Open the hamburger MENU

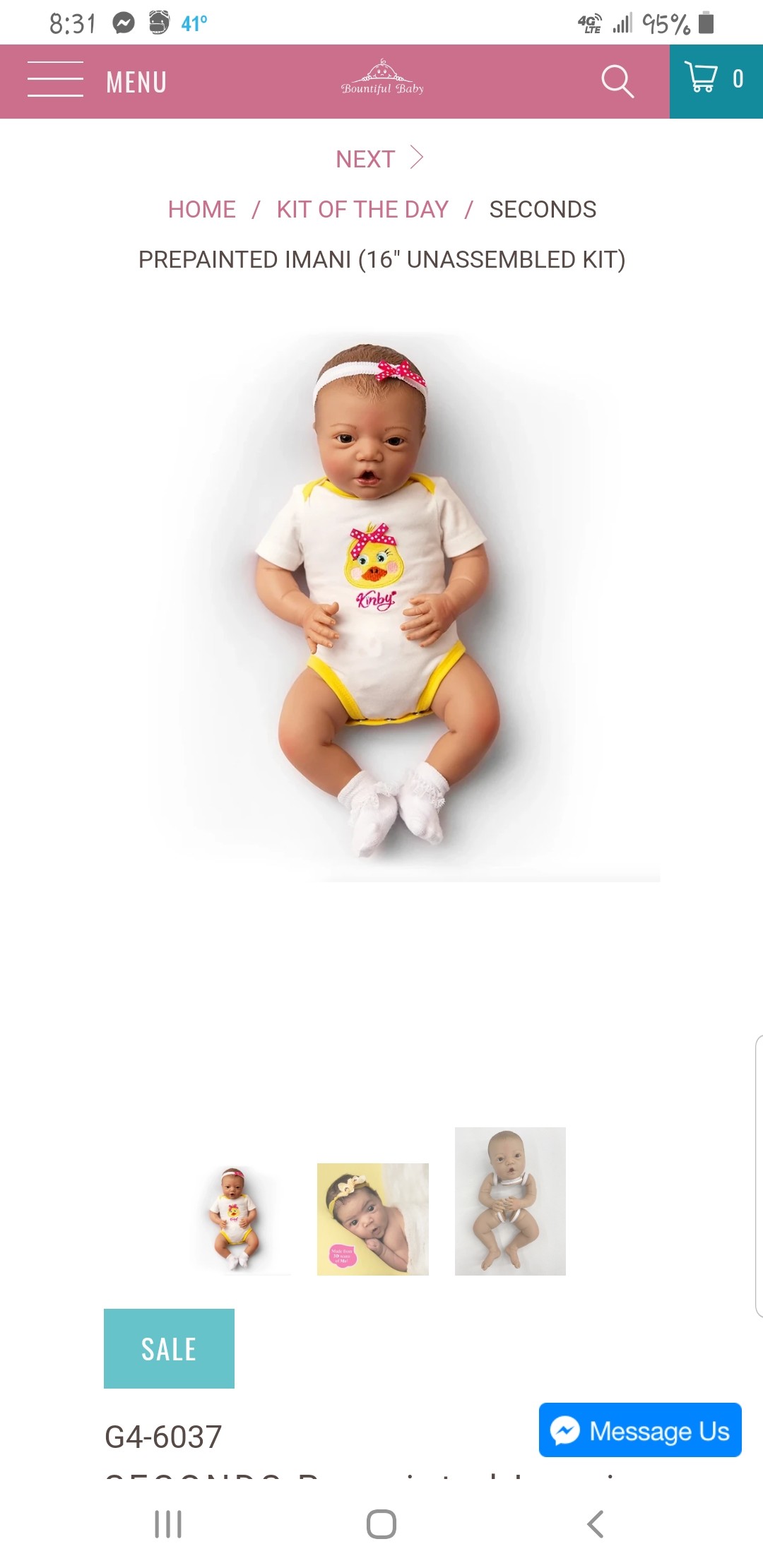coord(97,81)
